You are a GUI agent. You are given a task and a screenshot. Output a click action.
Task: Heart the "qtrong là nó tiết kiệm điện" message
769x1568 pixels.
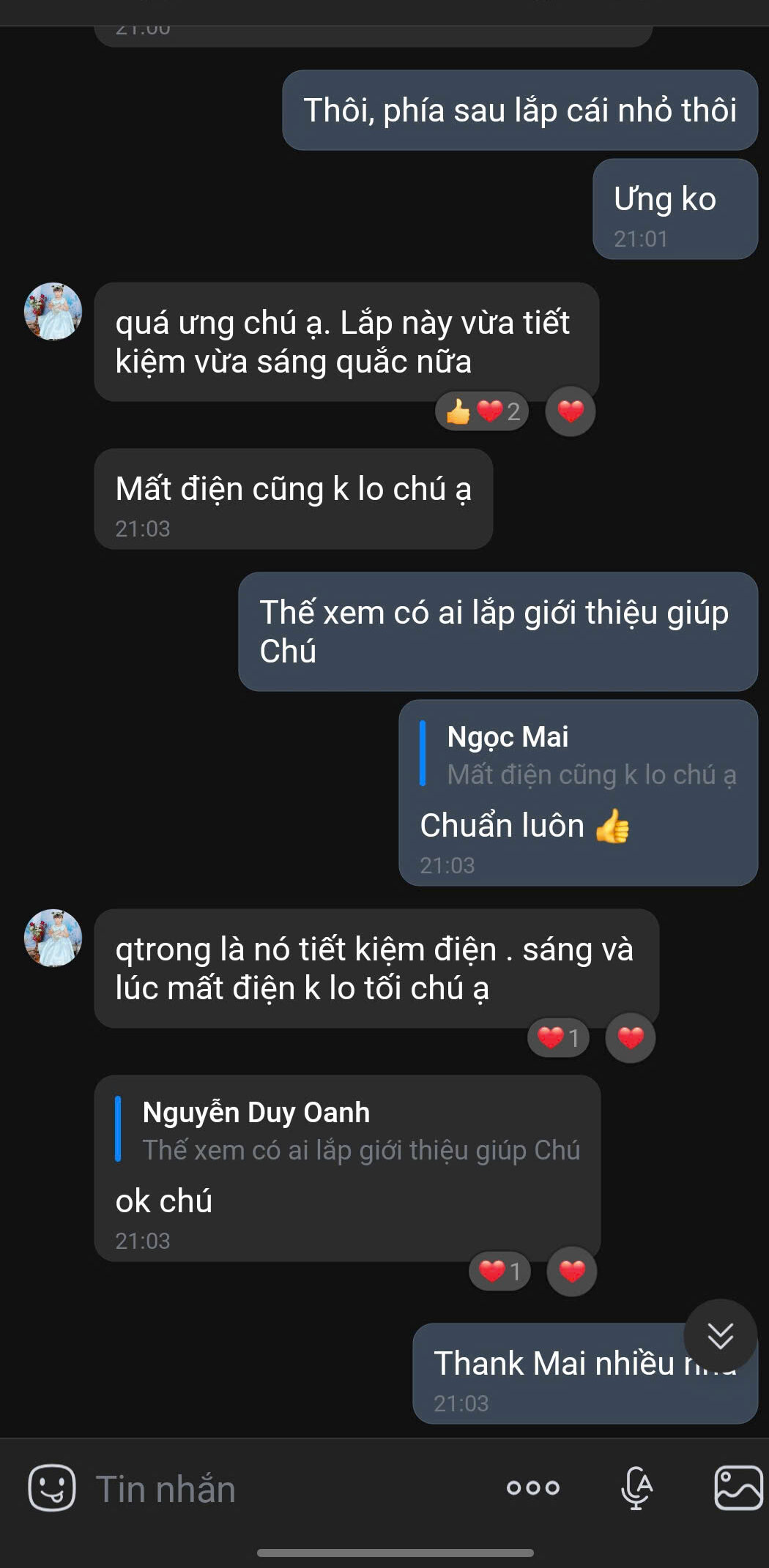[x=631, y=1038]
